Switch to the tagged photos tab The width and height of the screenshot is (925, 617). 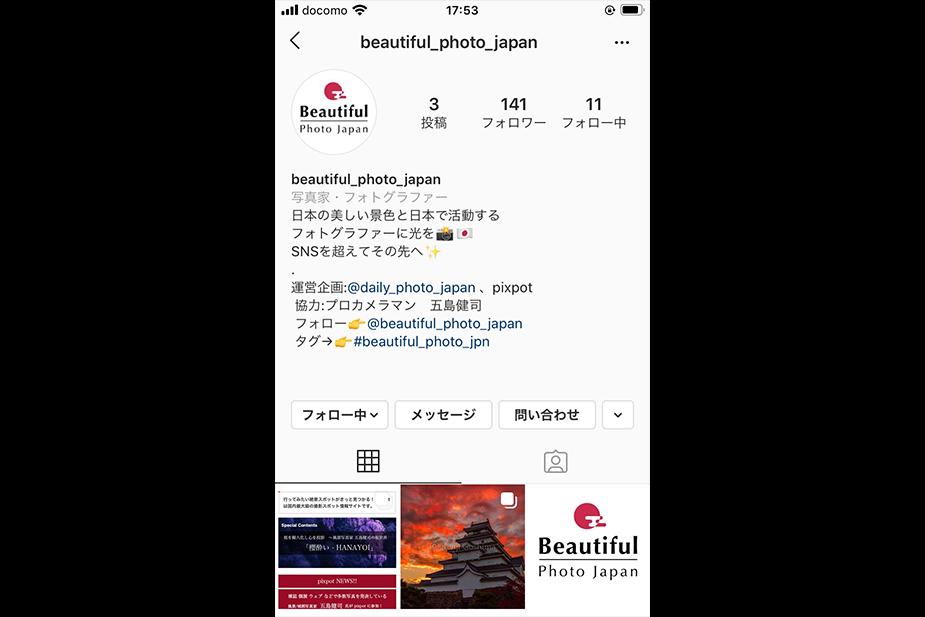click(555, 461)
